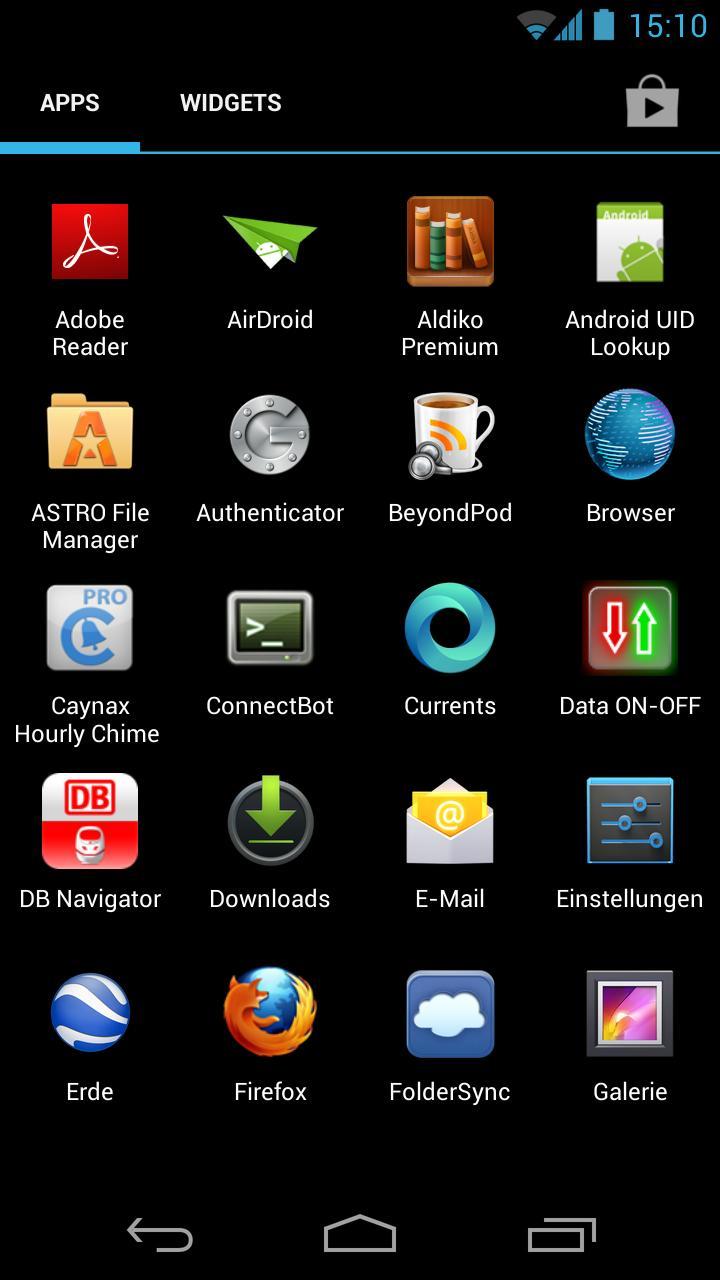Start Android UID Lookup
The height and width of the screenshot is (1280, 720).
click(630, 242)
